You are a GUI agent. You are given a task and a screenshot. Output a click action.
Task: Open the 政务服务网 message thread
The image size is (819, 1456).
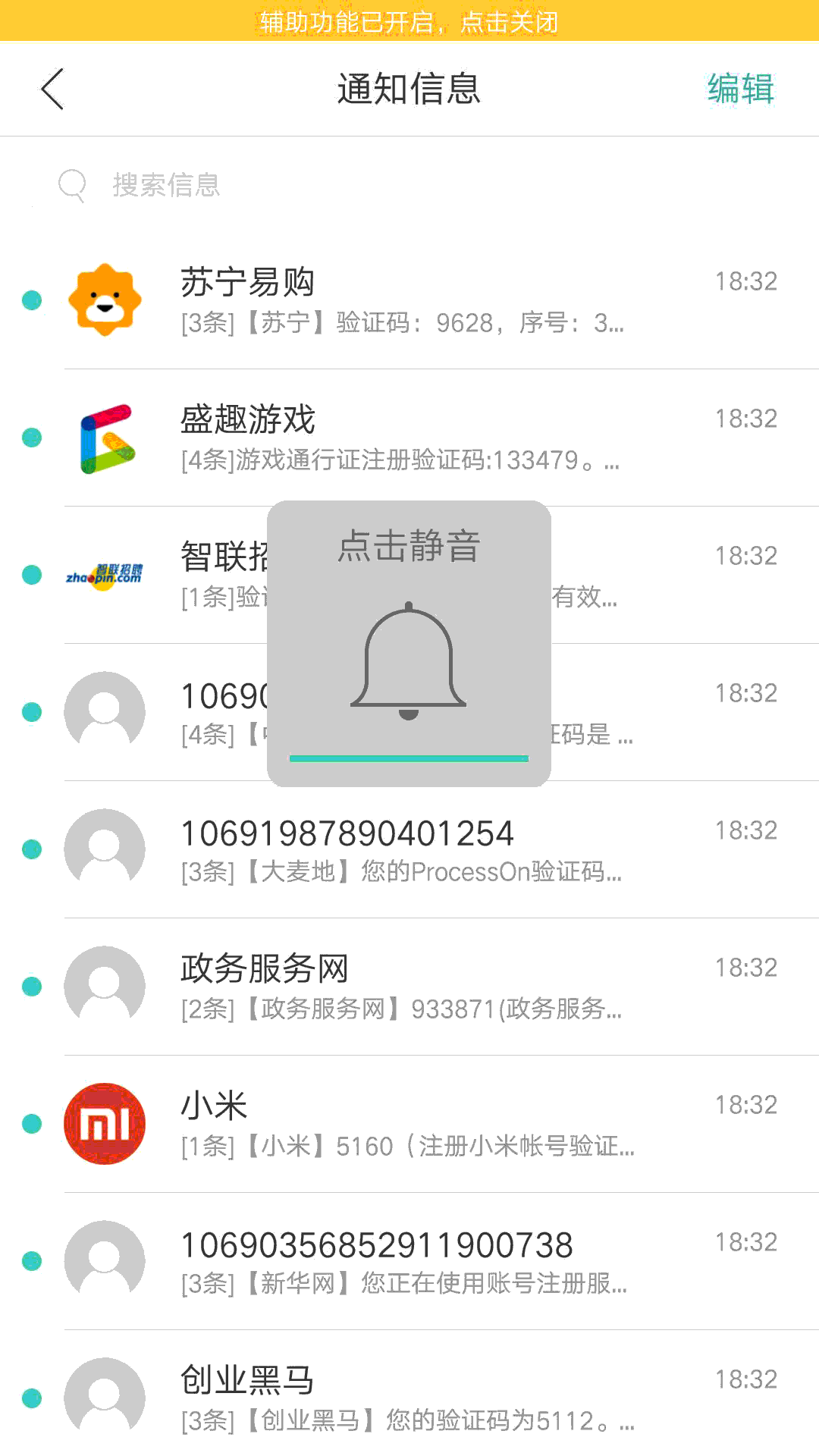(409, 987)
